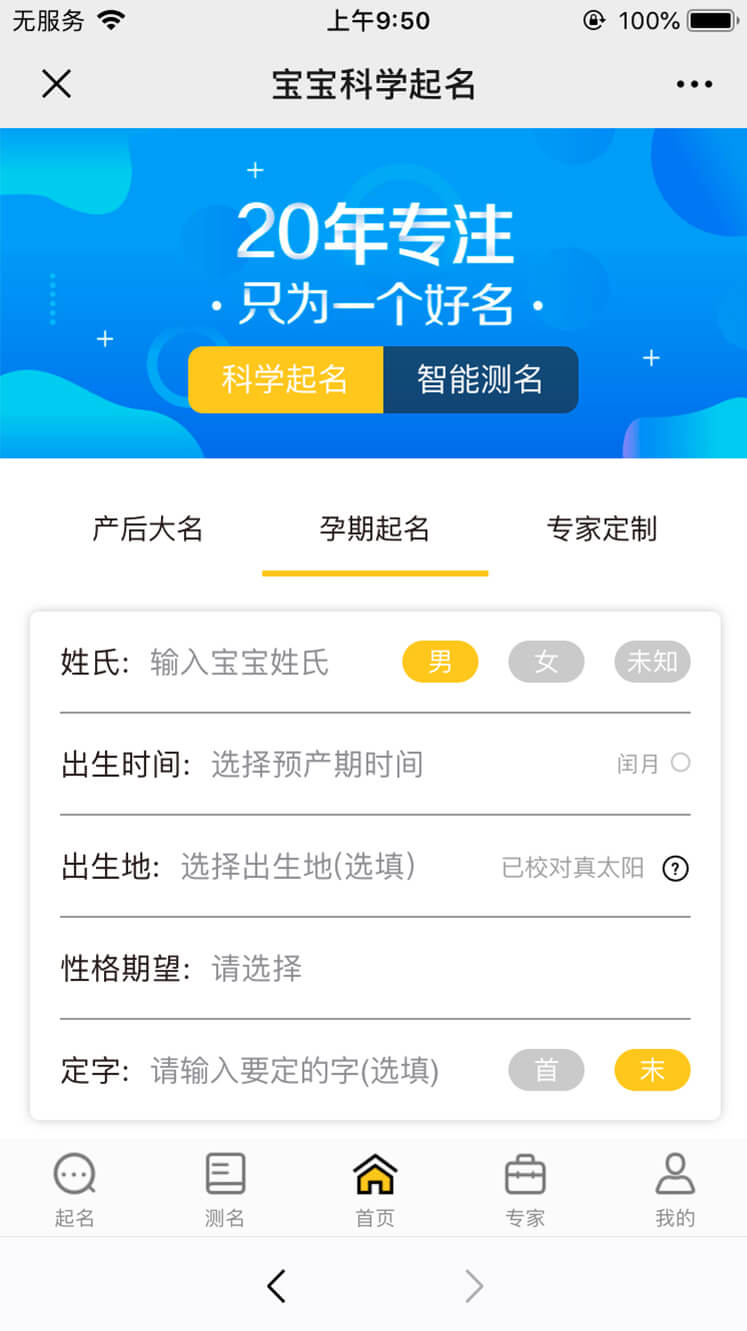Set gender to 未知

click(652, 662)
